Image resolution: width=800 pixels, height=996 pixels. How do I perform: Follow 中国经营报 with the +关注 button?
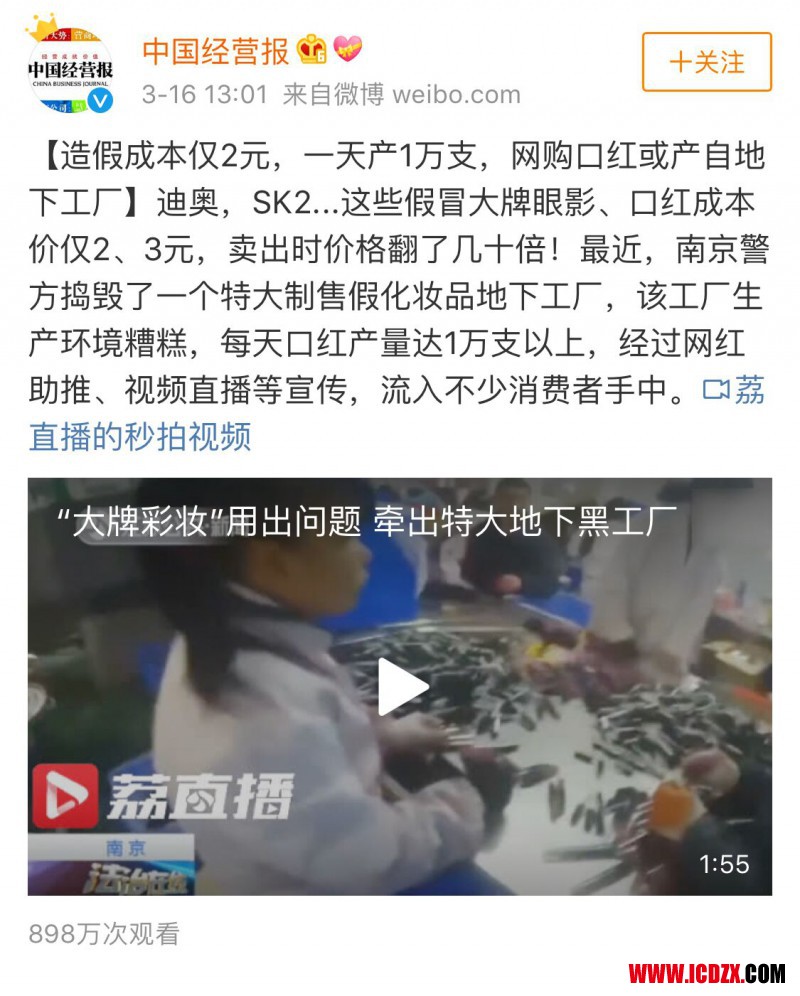pos(706,62)
